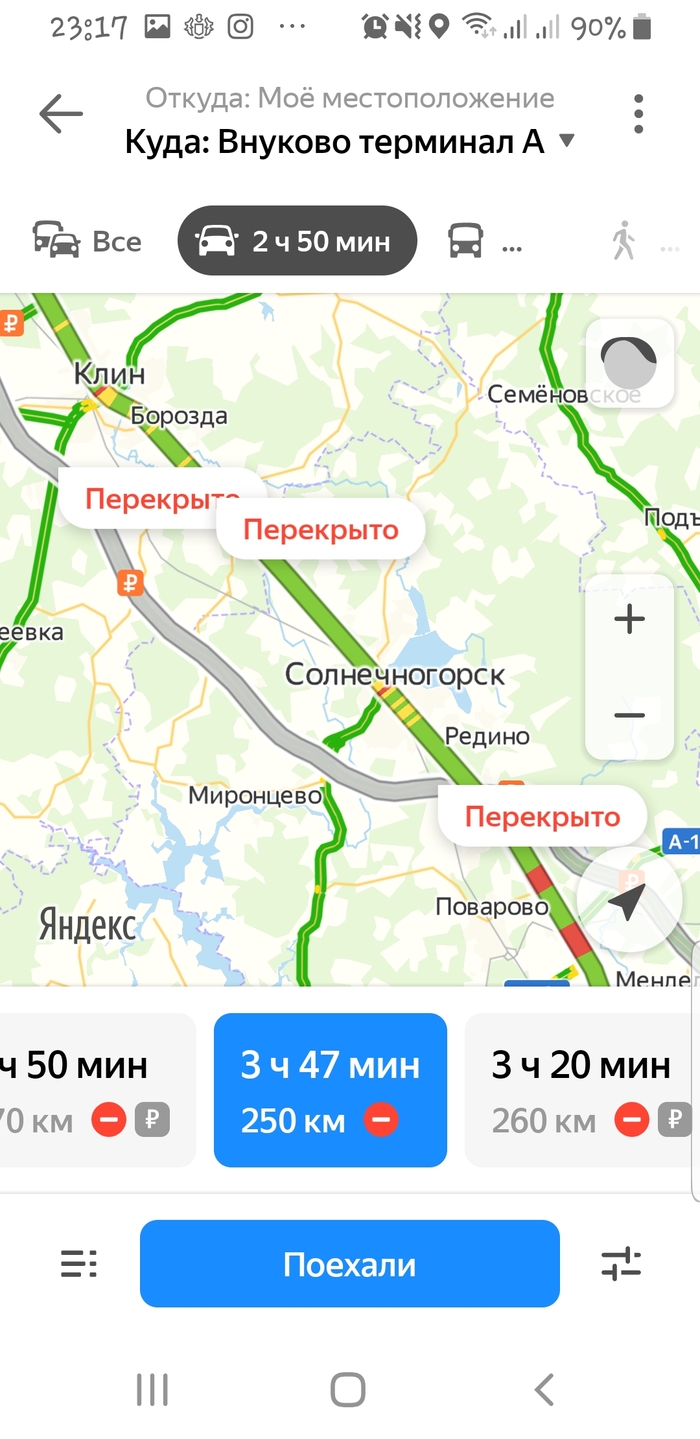This screenshot has width=700, height=1439.
Task: Switch to the walking route tab
Action: pyautogui.click(x=625, y=241)
